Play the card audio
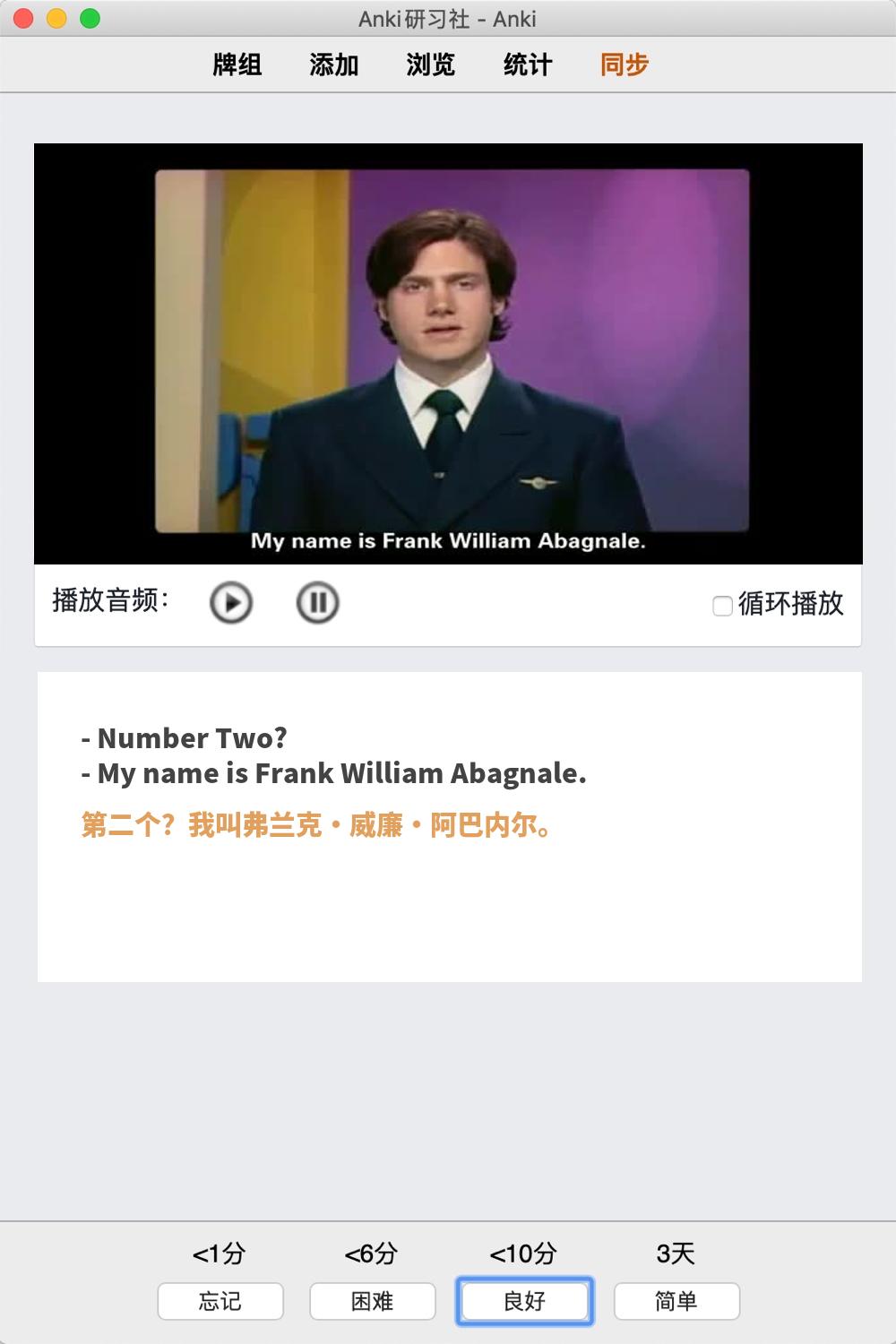896x1344 pixels. (x=231, y=602)
